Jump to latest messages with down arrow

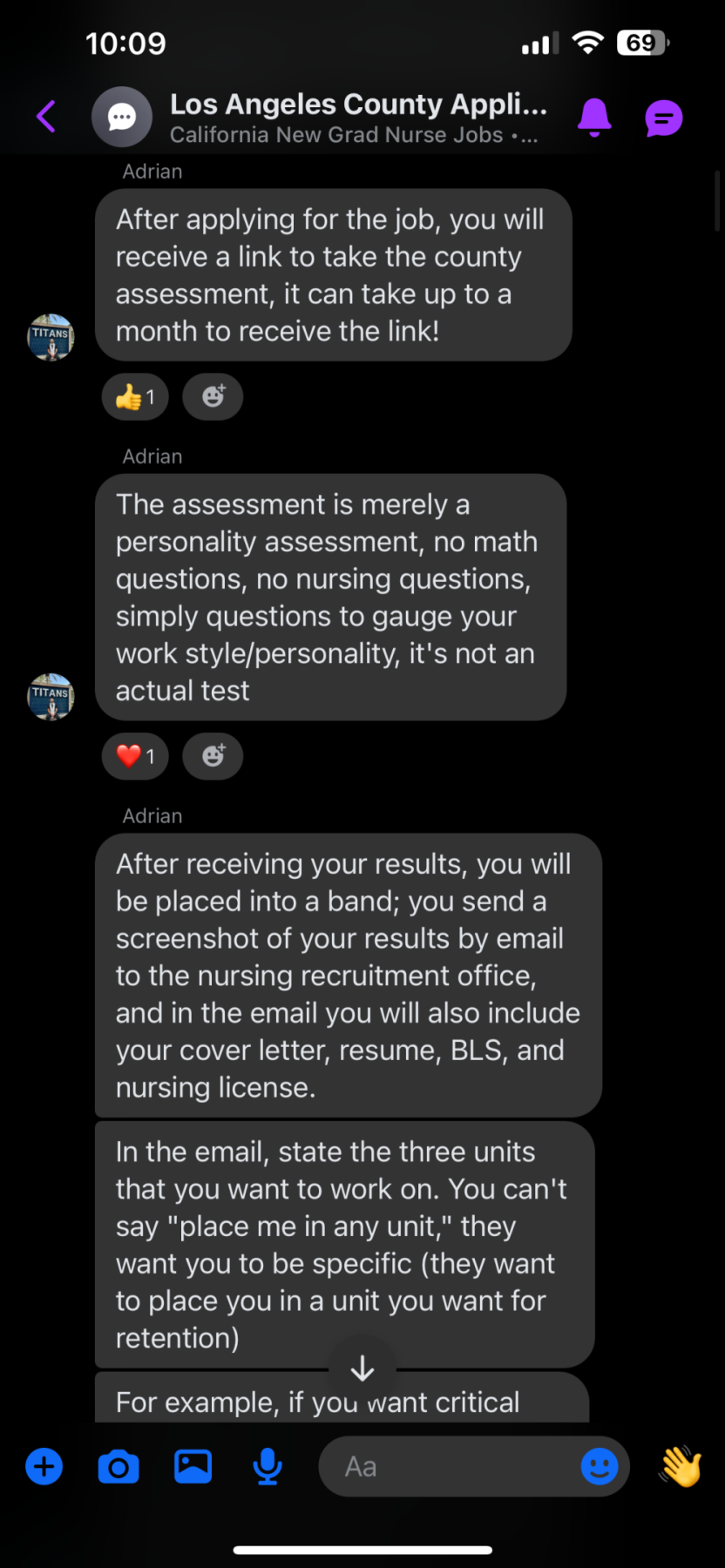coord(362,1369)
